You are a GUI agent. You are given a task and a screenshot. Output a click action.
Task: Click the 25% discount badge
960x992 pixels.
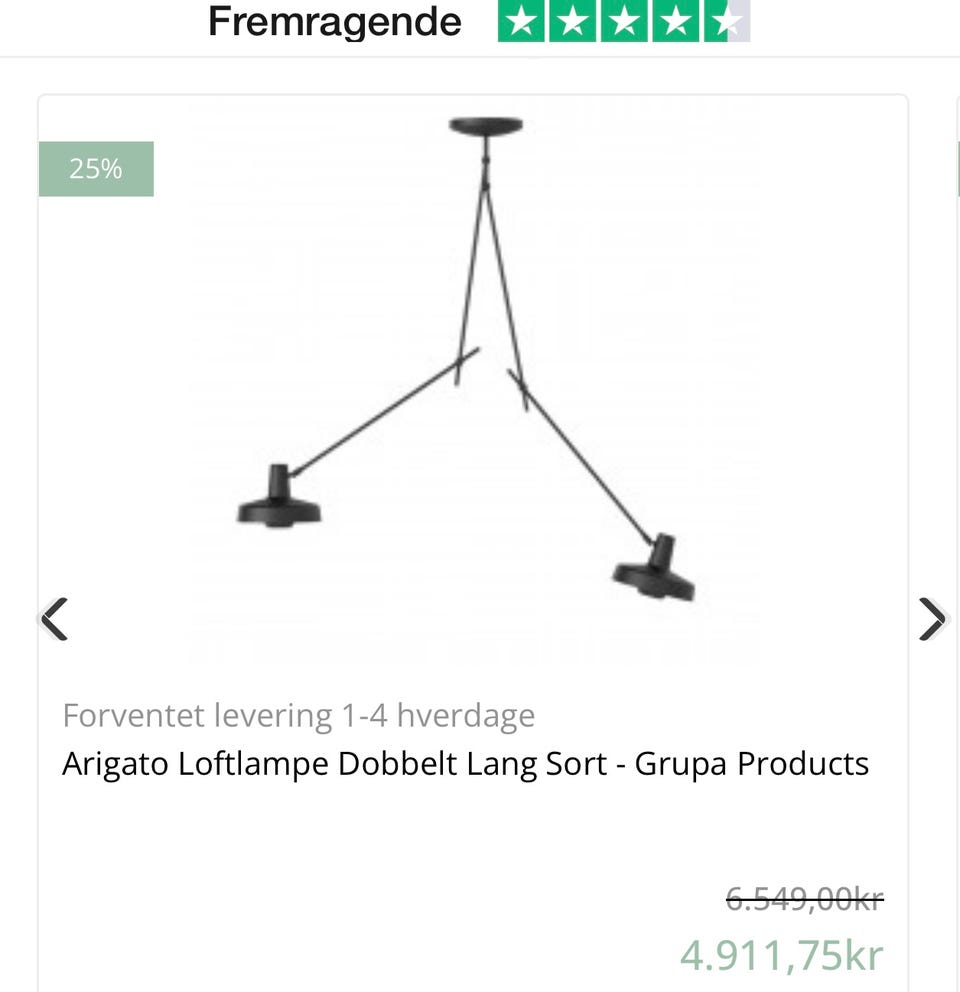(x=96, y=168)
